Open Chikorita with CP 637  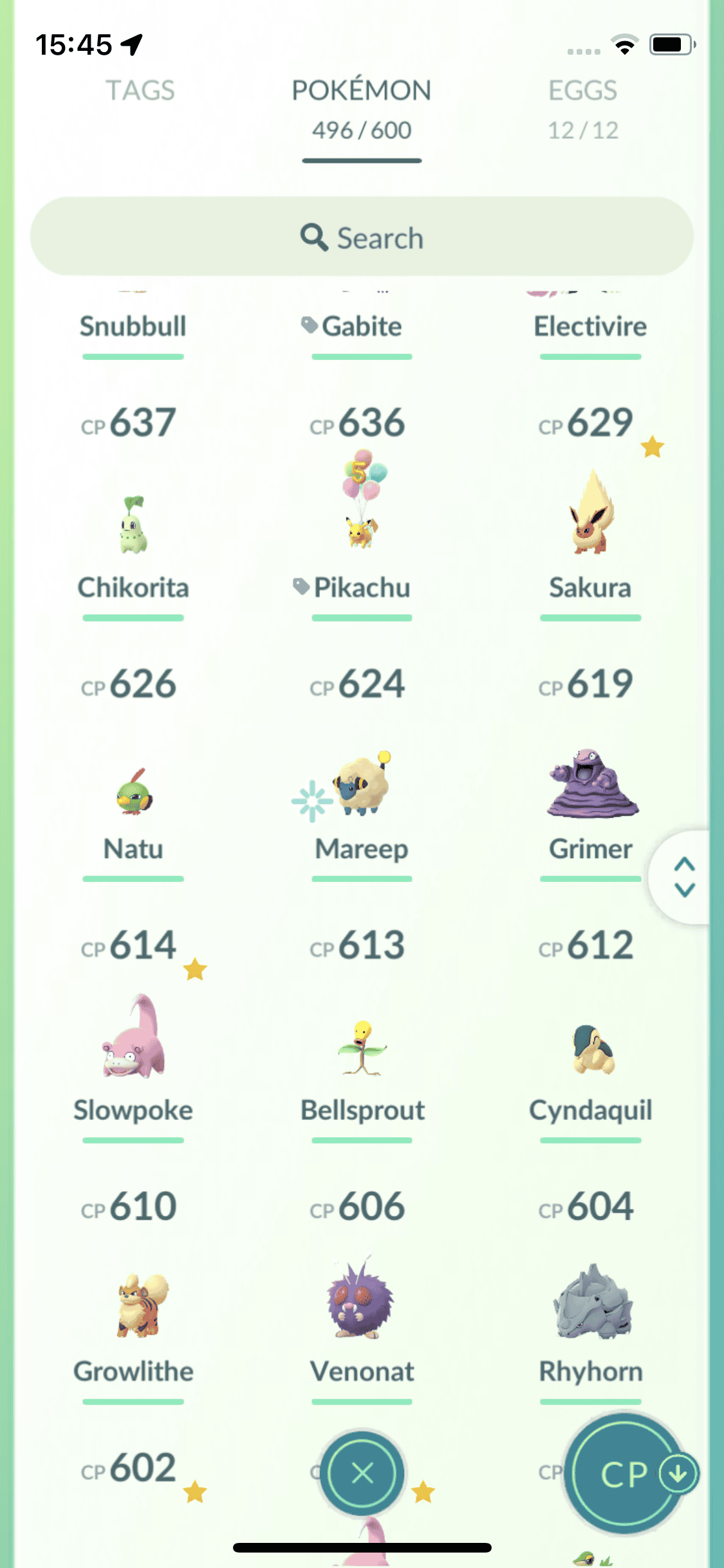point(133,525)
